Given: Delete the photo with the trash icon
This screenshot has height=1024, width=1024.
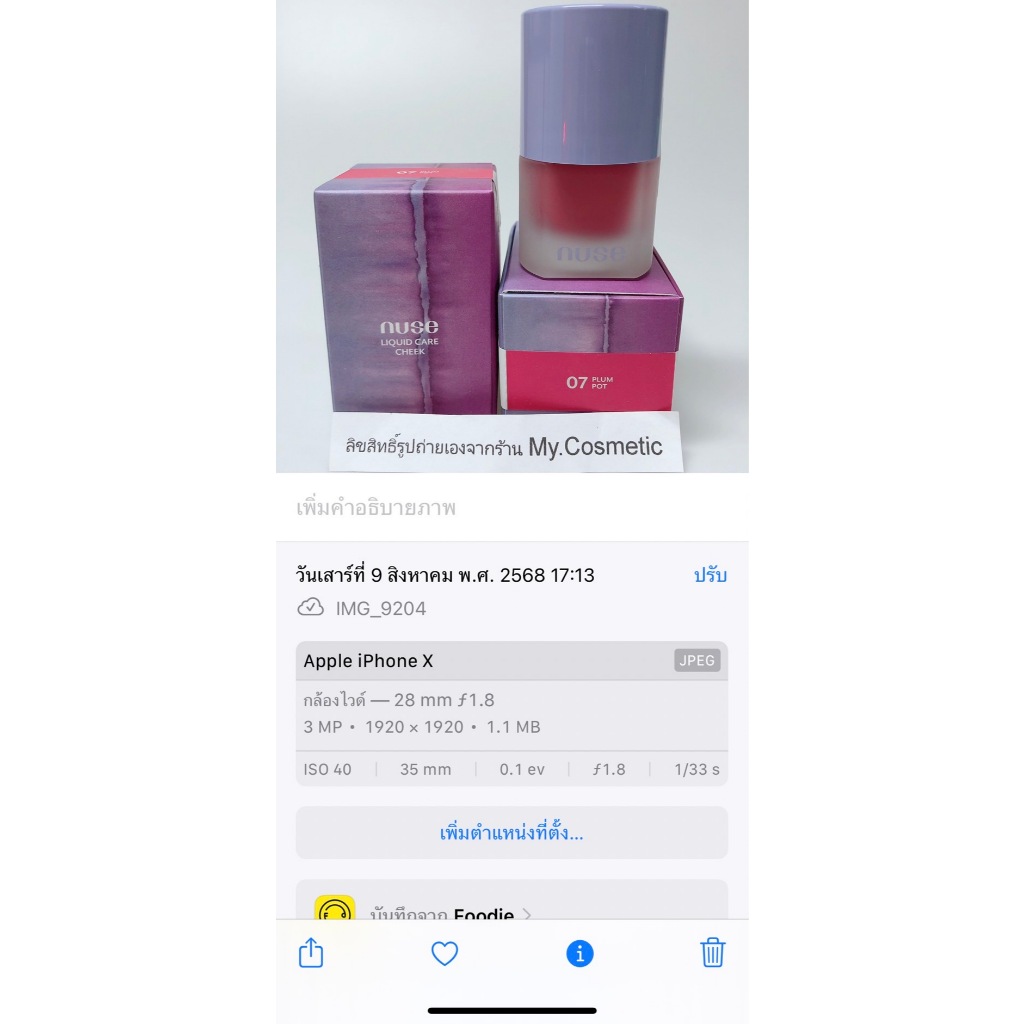Looking at the screenshot, I should (x=712, y=952).
